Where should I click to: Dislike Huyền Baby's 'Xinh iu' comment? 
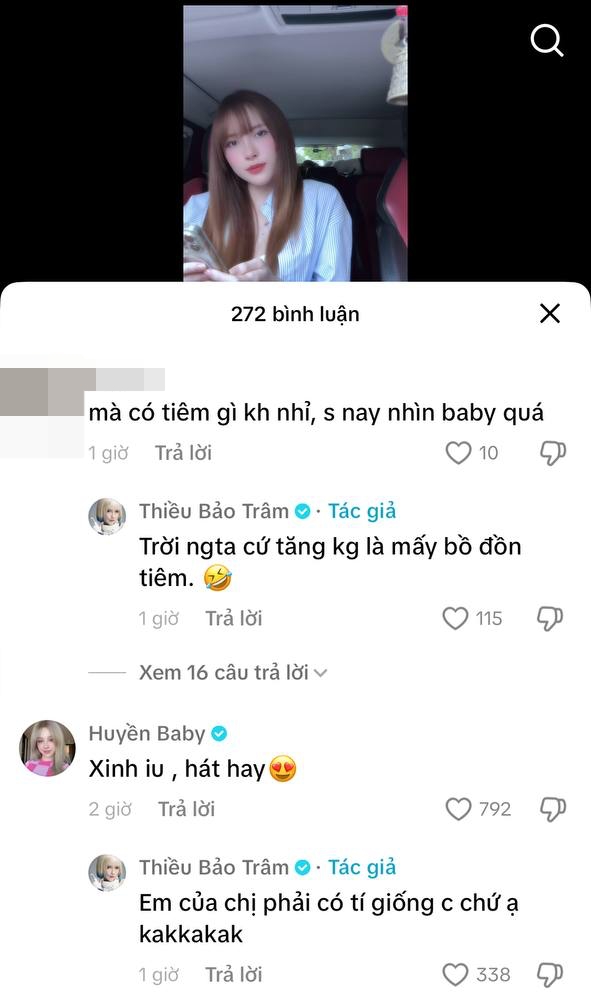[x=552, y=809]
